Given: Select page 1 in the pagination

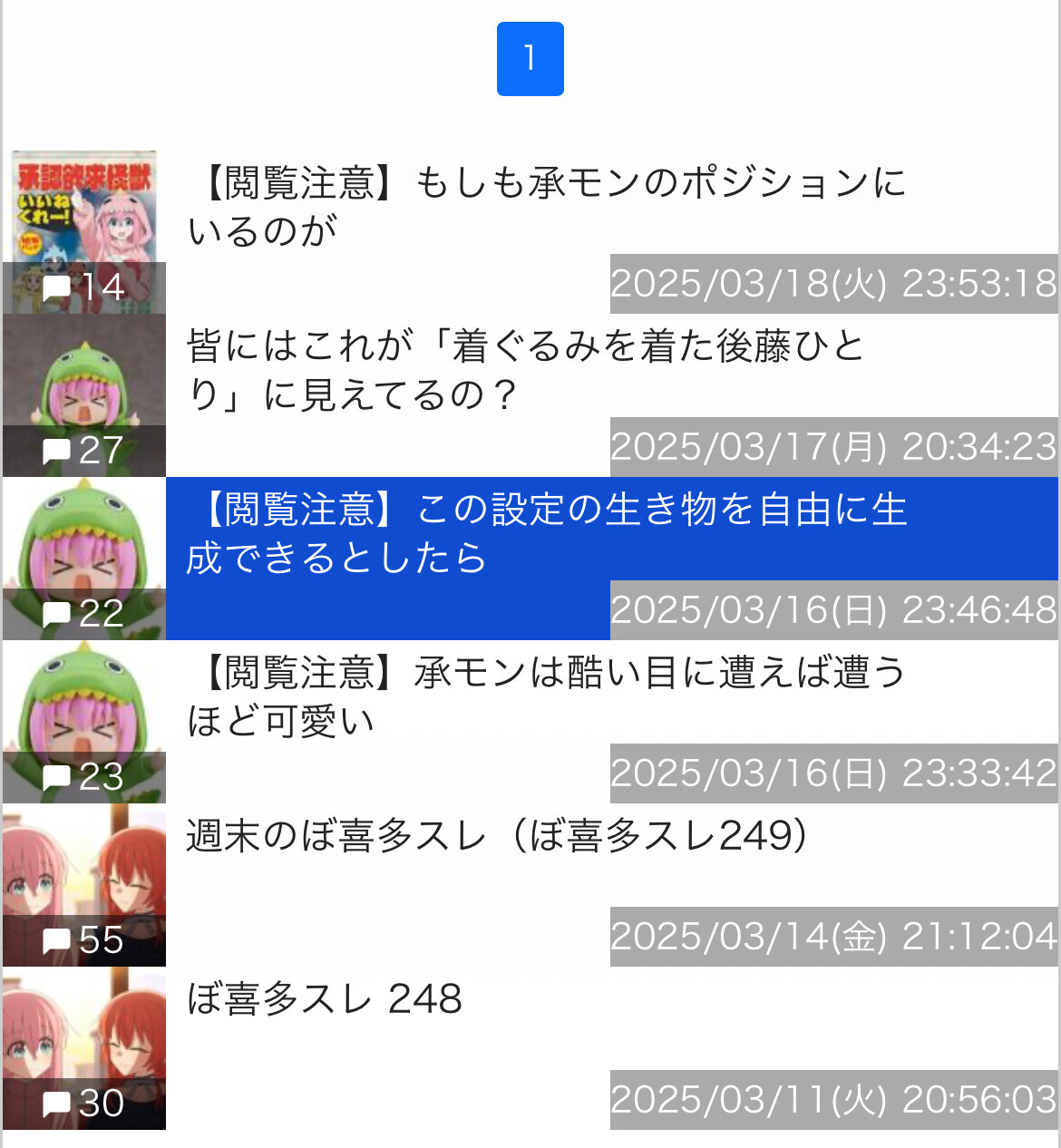Looking at the screenshot, I should 530,59.
